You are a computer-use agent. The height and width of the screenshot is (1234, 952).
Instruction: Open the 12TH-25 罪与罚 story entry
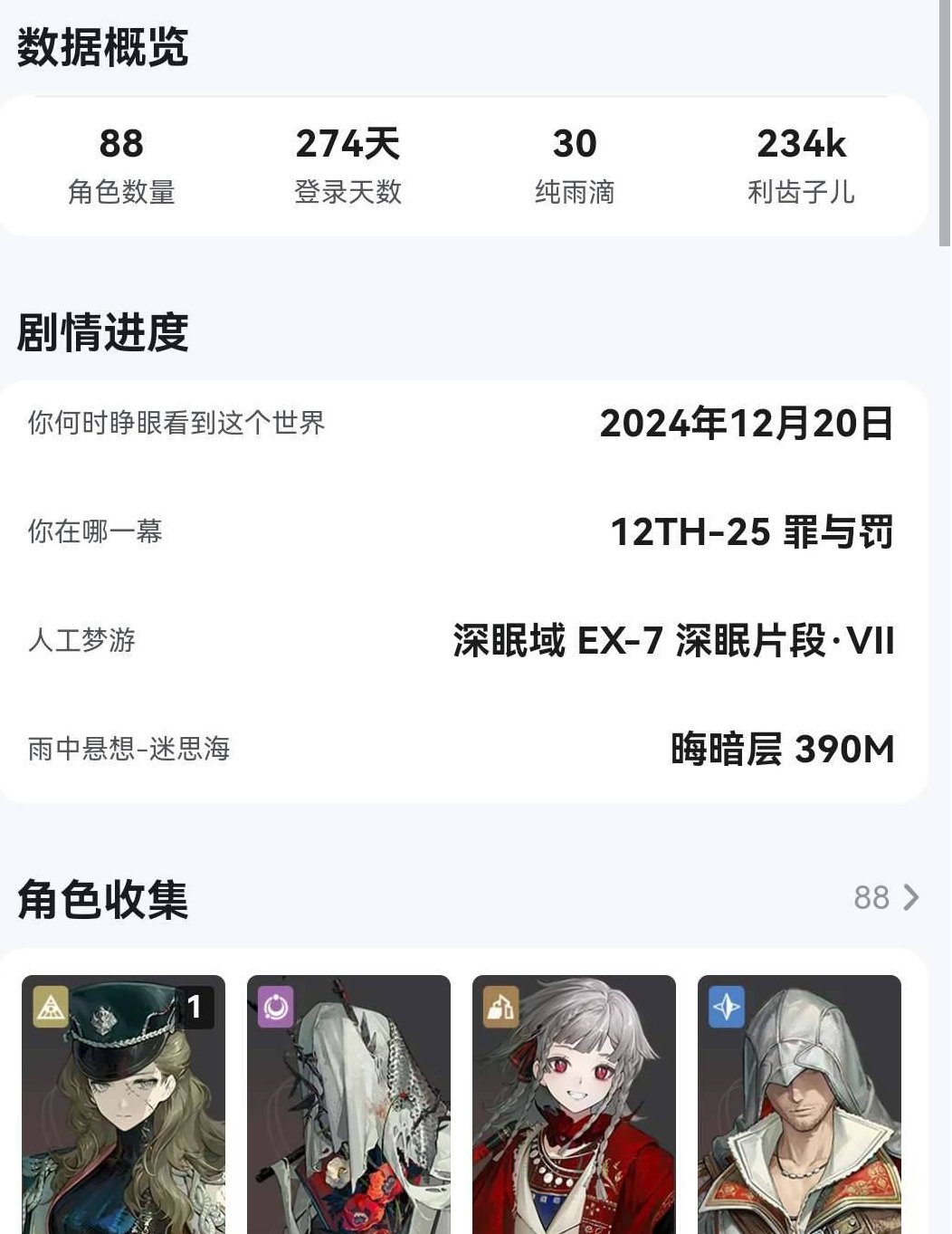751,533
